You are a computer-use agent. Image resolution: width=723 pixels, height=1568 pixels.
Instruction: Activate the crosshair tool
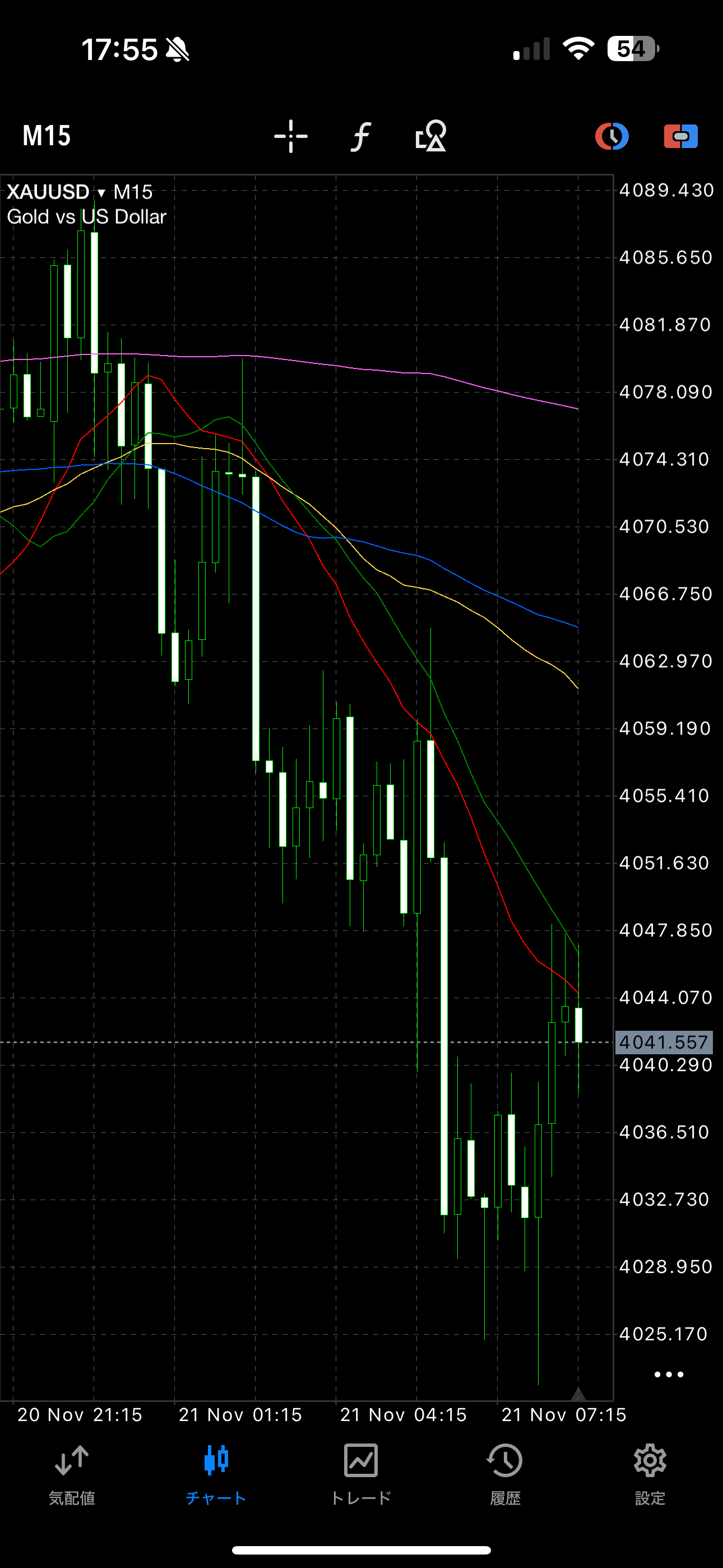pyautogui.click(x=291, y=136)
